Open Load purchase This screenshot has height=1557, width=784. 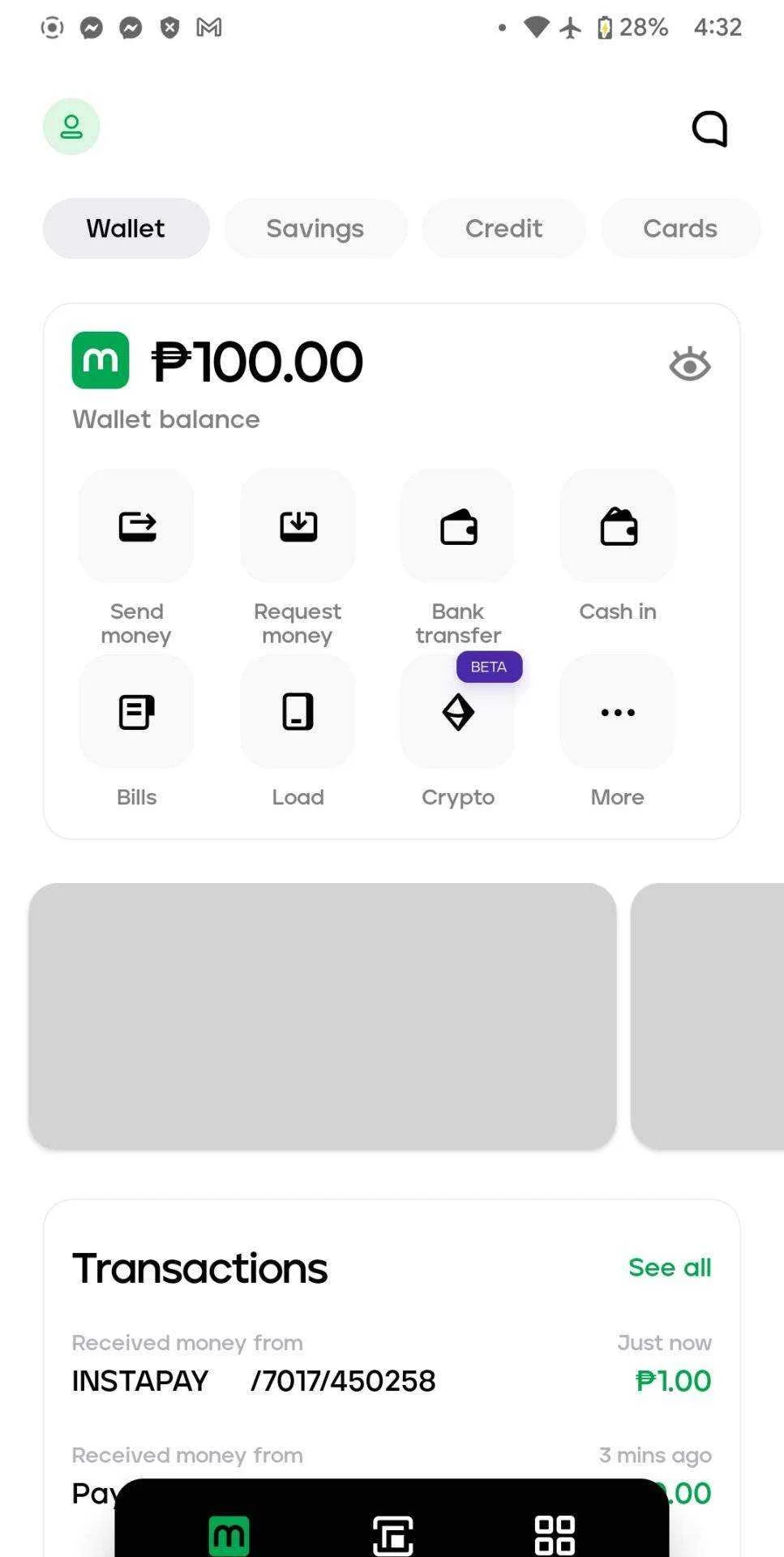[x=298, y=731]
